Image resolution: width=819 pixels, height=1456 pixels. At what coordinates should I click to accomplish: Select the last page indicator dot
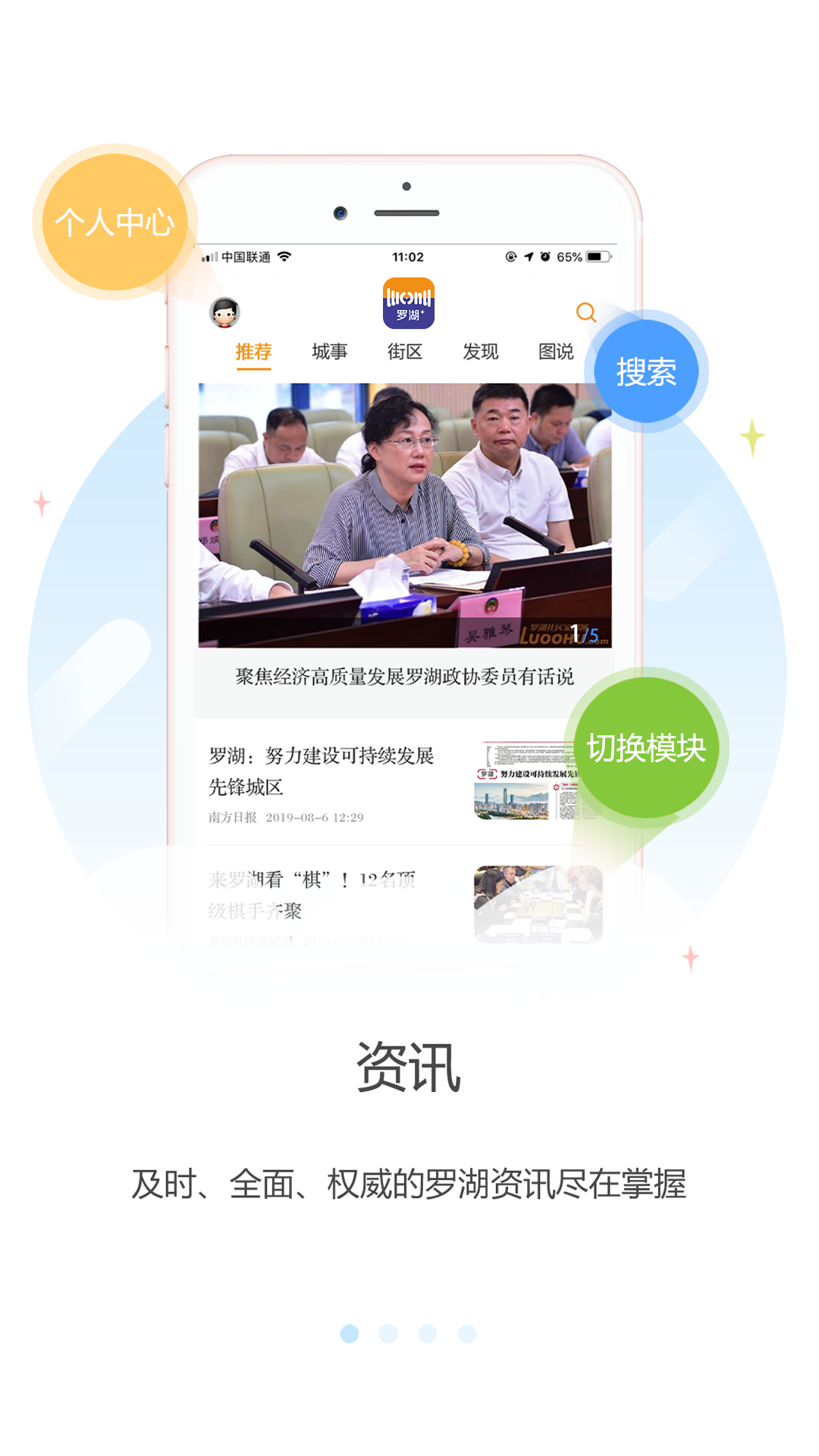[x=467, y=1334]
